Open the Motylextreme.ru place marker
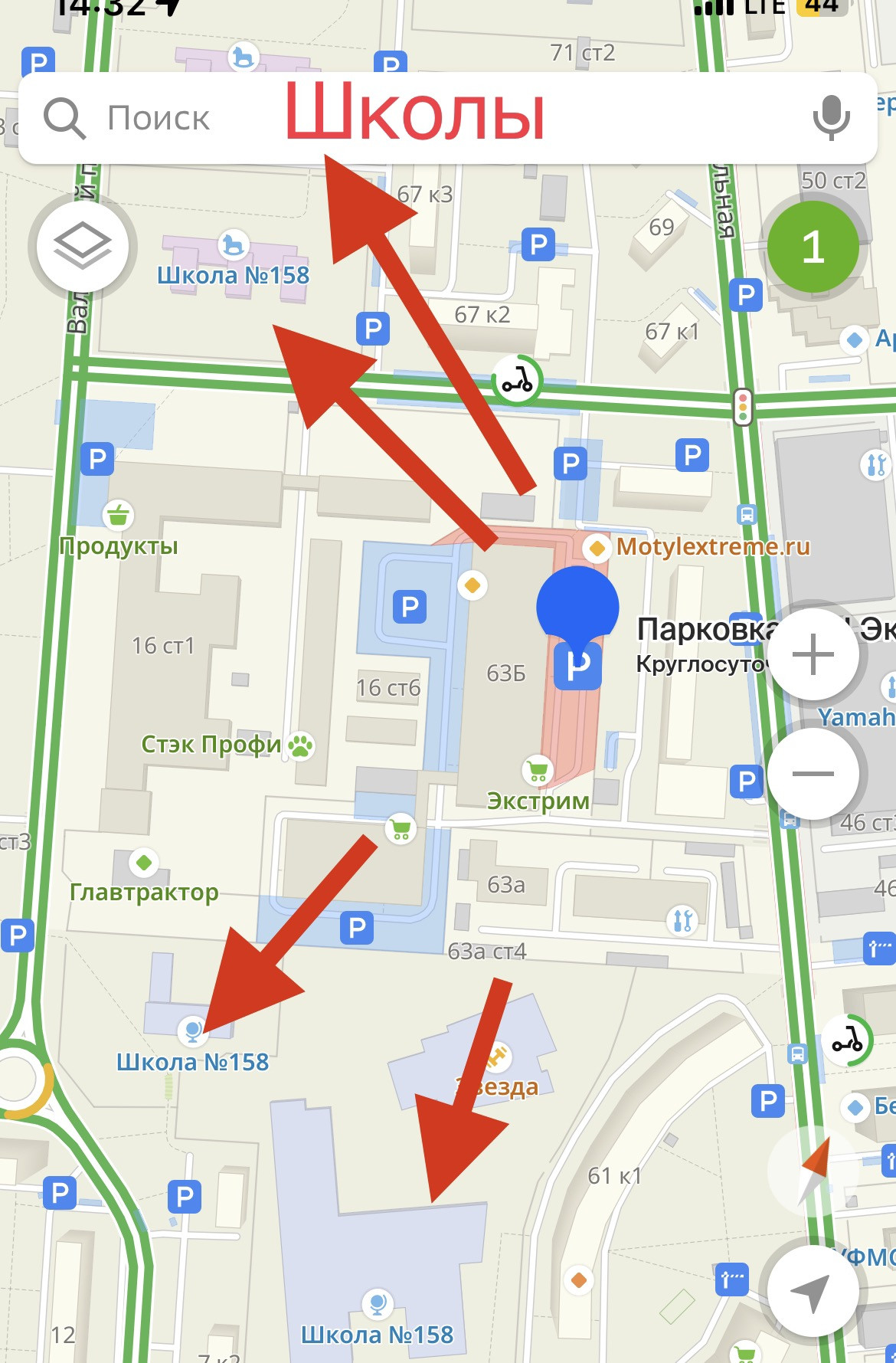Screen dimensions: 896x1363 tap(597, 547)
